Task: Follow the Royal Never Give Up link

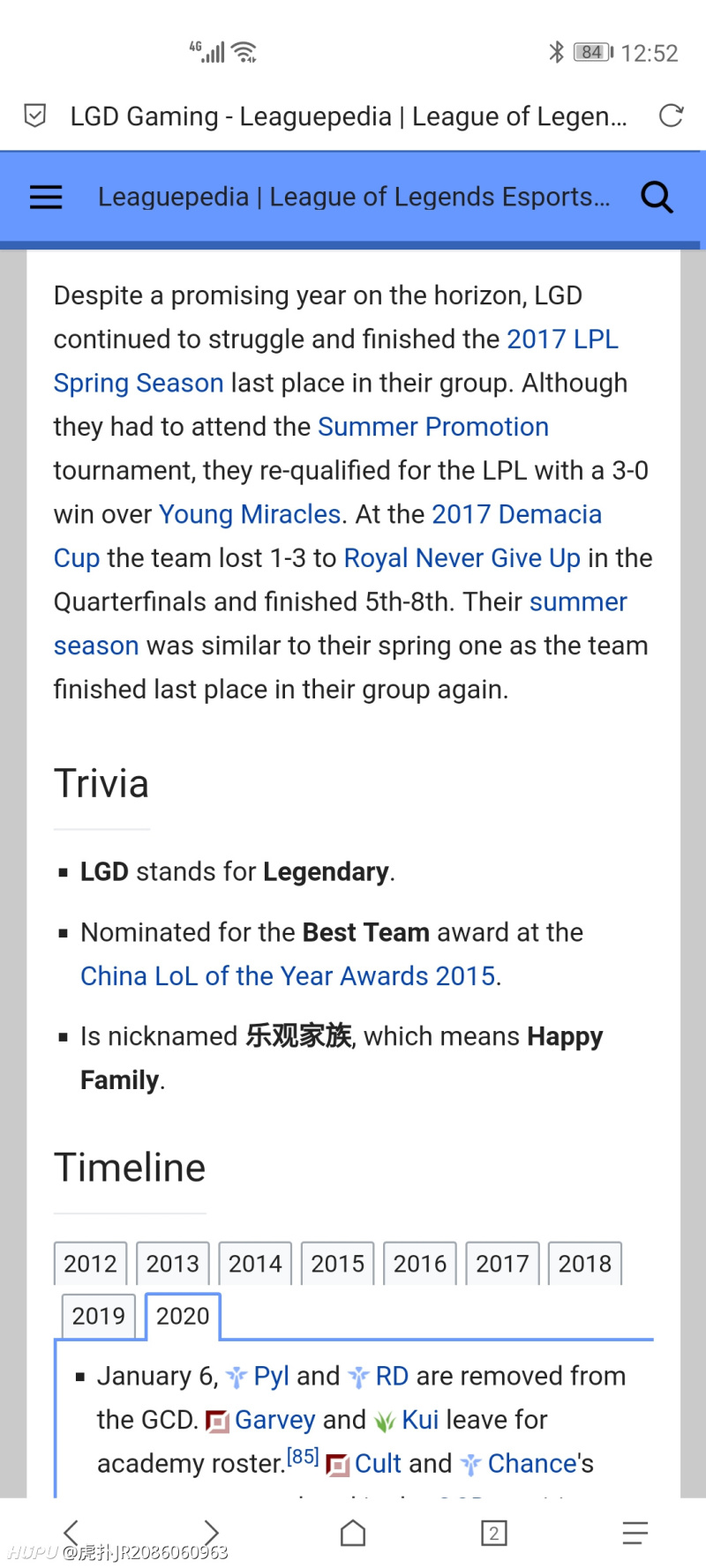Action: tap(462, 557)
